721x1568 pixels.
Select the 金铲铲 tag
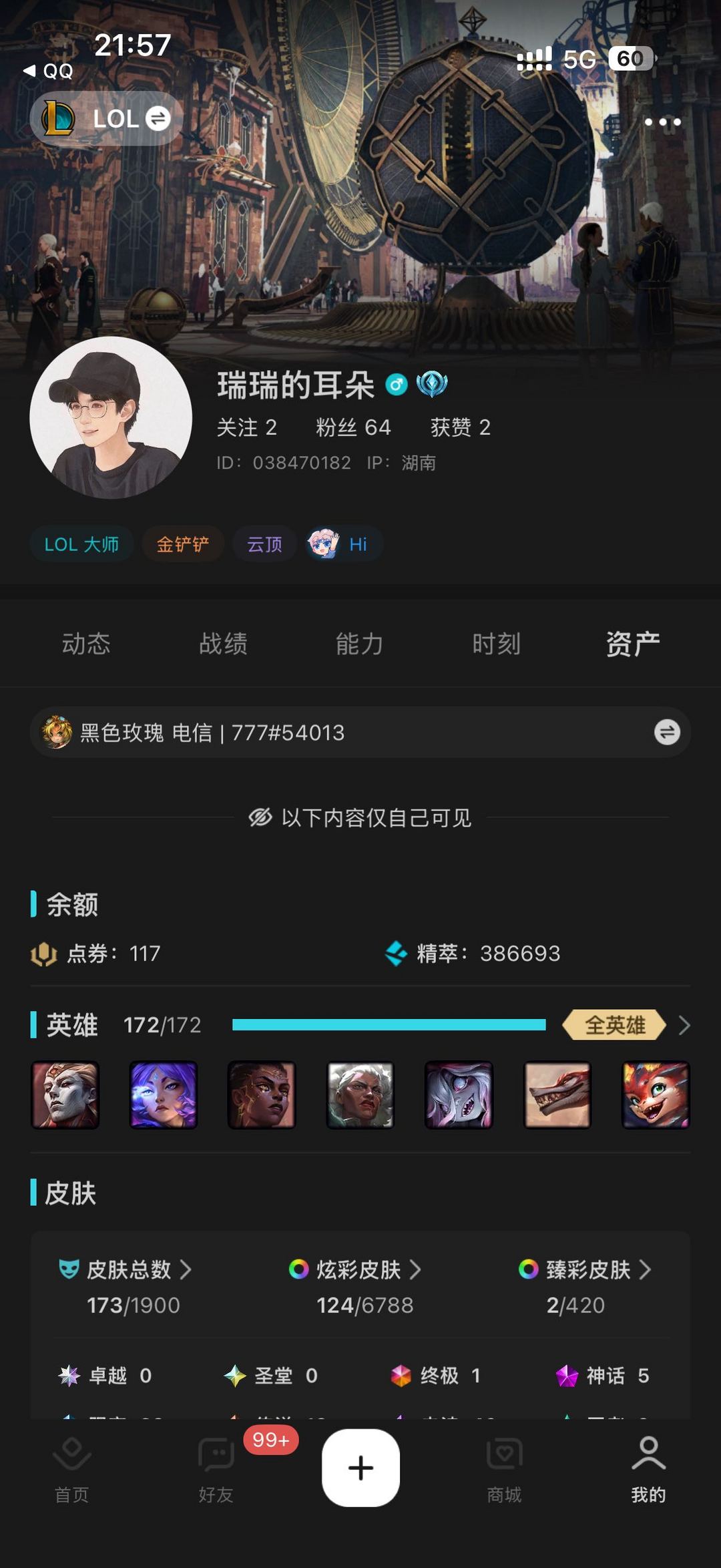click(182, 544)
